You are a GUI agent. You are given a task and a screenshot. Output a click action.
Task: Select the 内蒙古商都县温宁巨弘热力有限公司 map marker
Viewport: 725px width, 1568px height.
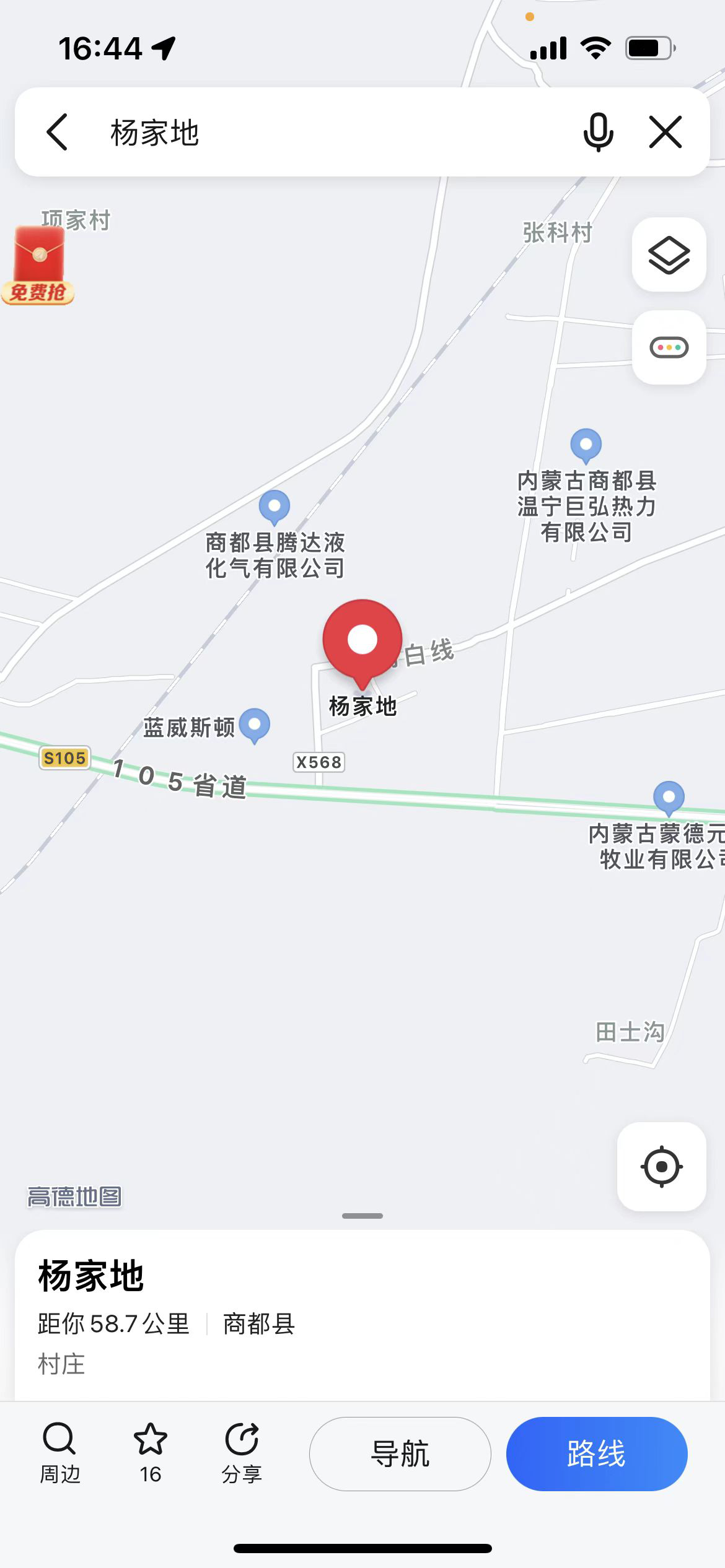click(586, 445)
